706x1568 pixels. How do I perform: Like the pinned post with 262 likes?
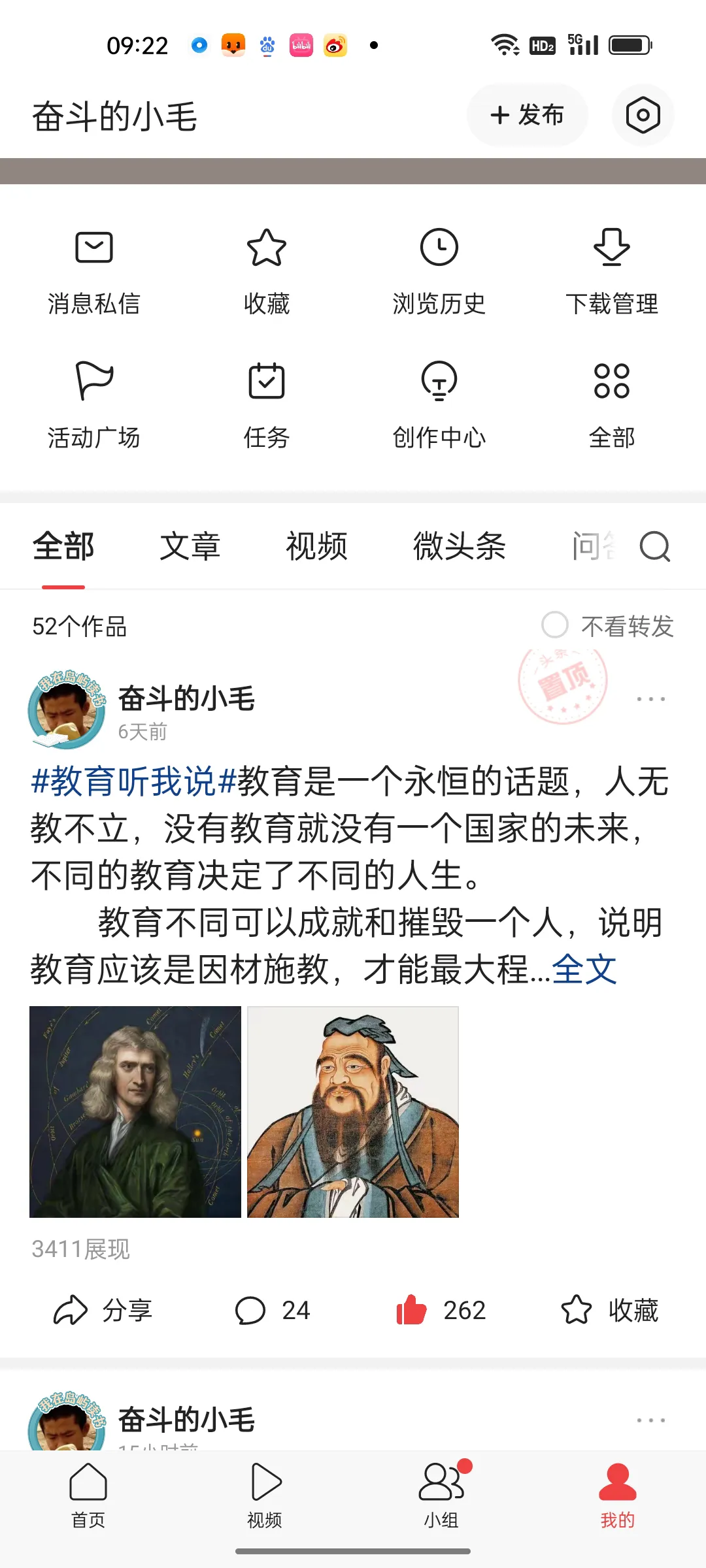[441, 1310]
